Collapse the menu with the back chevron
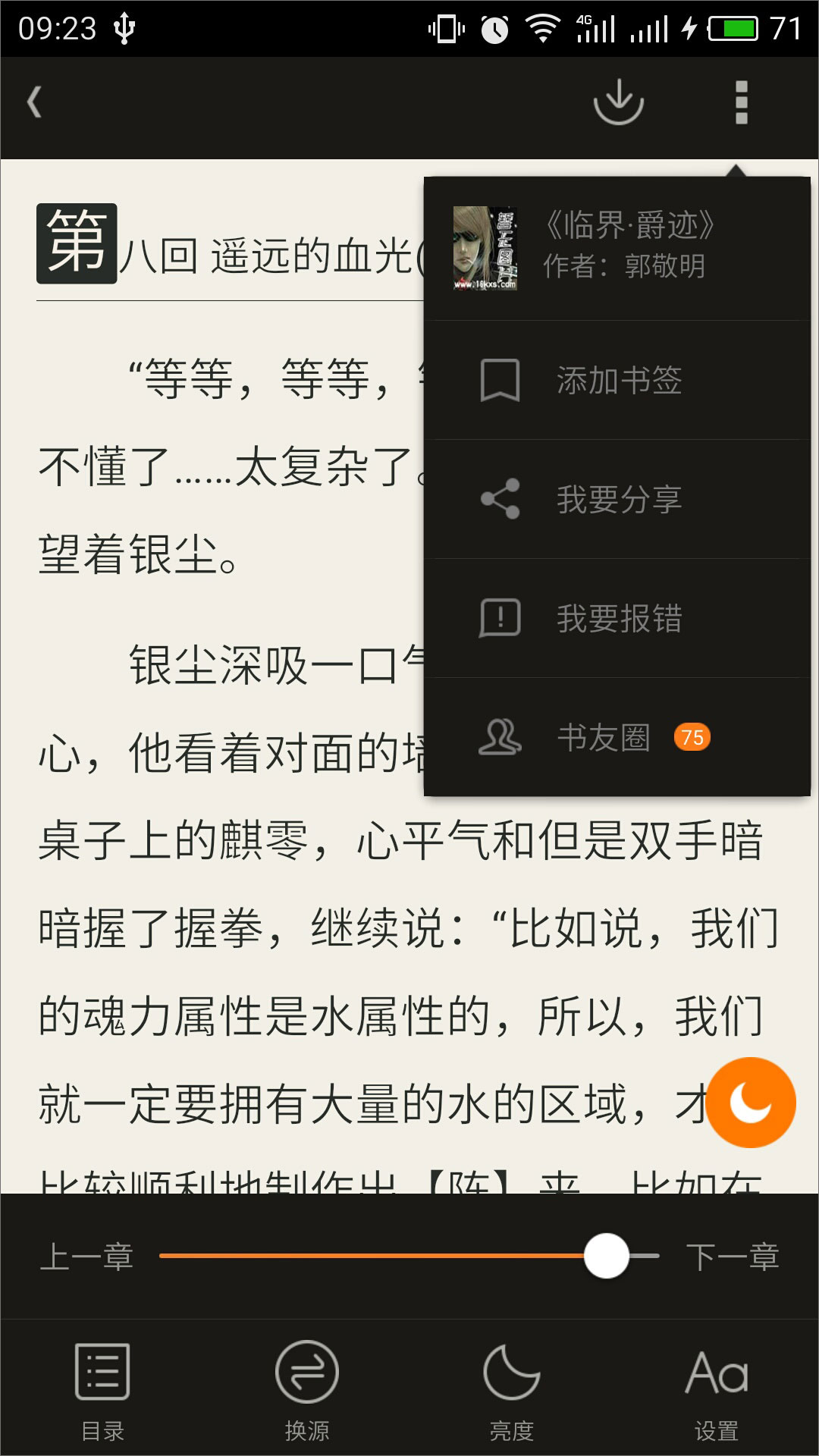 (x=34, y=102)
